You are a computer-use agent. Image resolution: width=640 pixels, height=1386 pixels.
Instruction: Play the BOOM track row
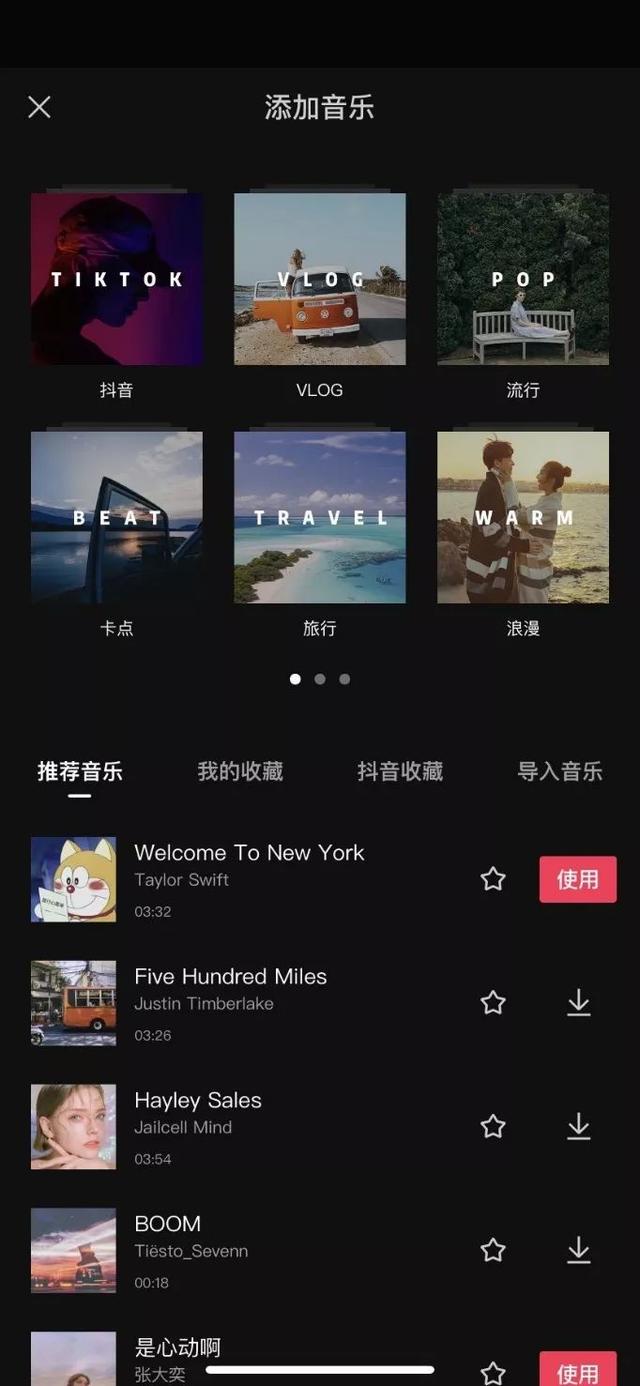250,1250
